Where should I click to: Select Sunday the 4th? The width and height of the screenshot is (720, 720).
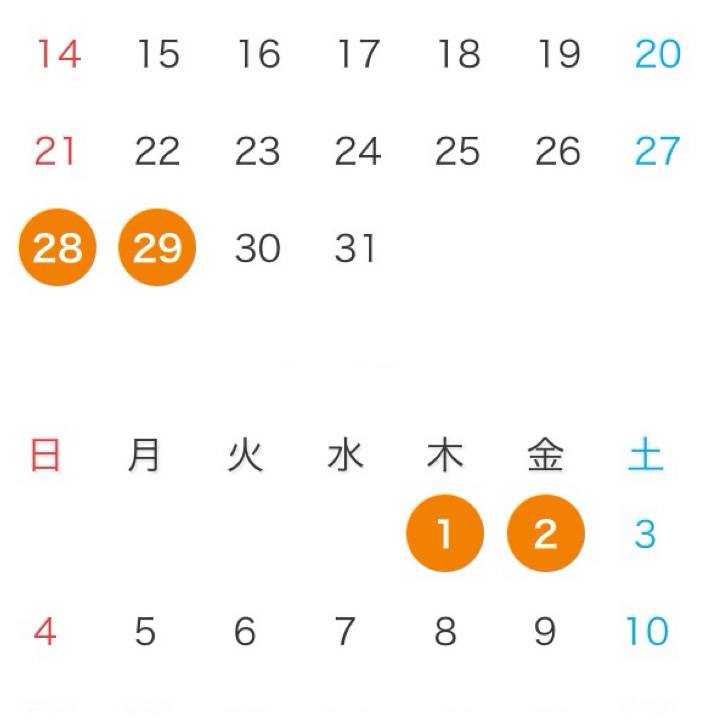[x=45, y=632]
